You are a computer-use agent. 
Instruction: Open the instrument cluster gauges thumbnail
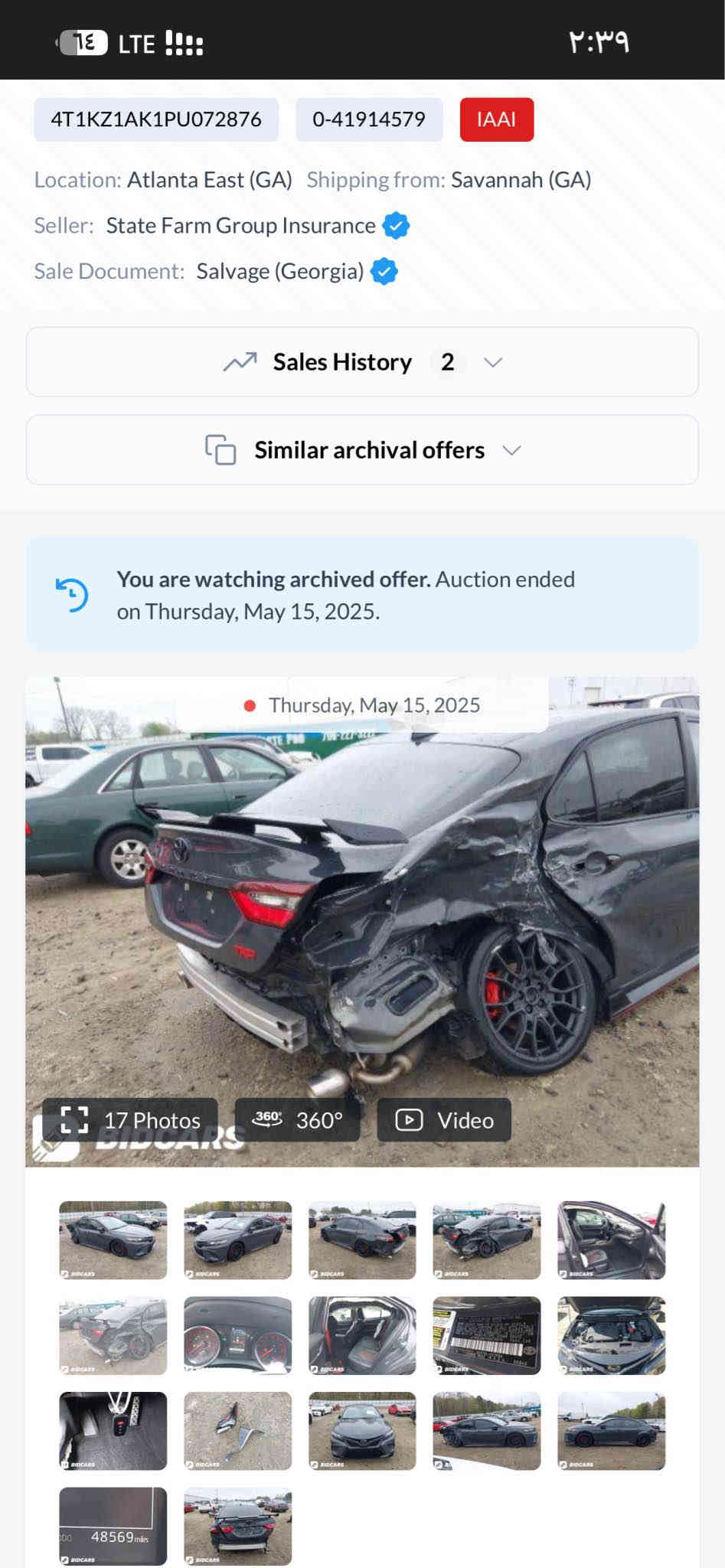pos(237,1335)
